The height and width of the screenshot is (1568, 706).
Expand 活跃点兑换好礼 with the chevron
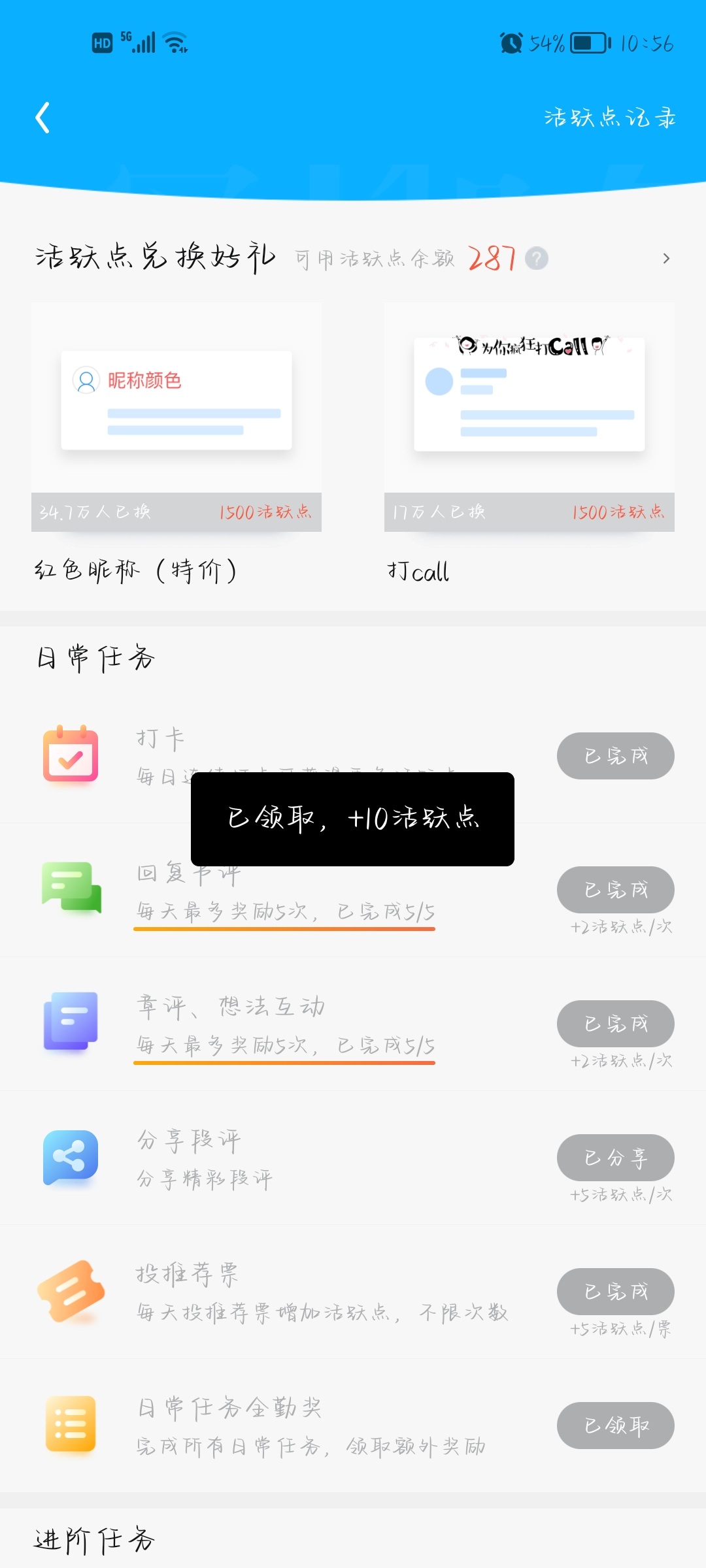pos(665,259)
